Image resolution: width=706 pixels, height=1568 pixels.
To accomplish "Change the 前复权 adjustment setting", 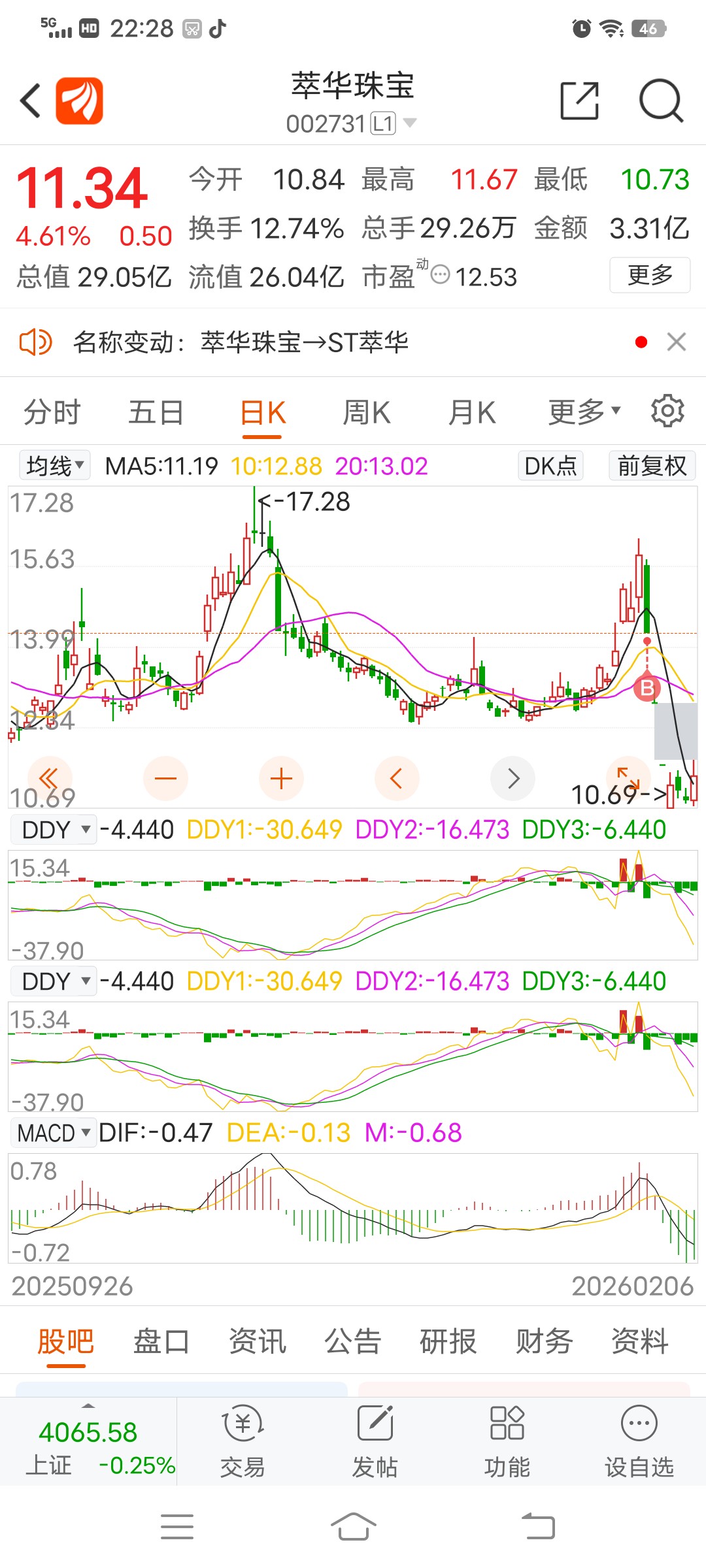I will (x=652, y=466).
